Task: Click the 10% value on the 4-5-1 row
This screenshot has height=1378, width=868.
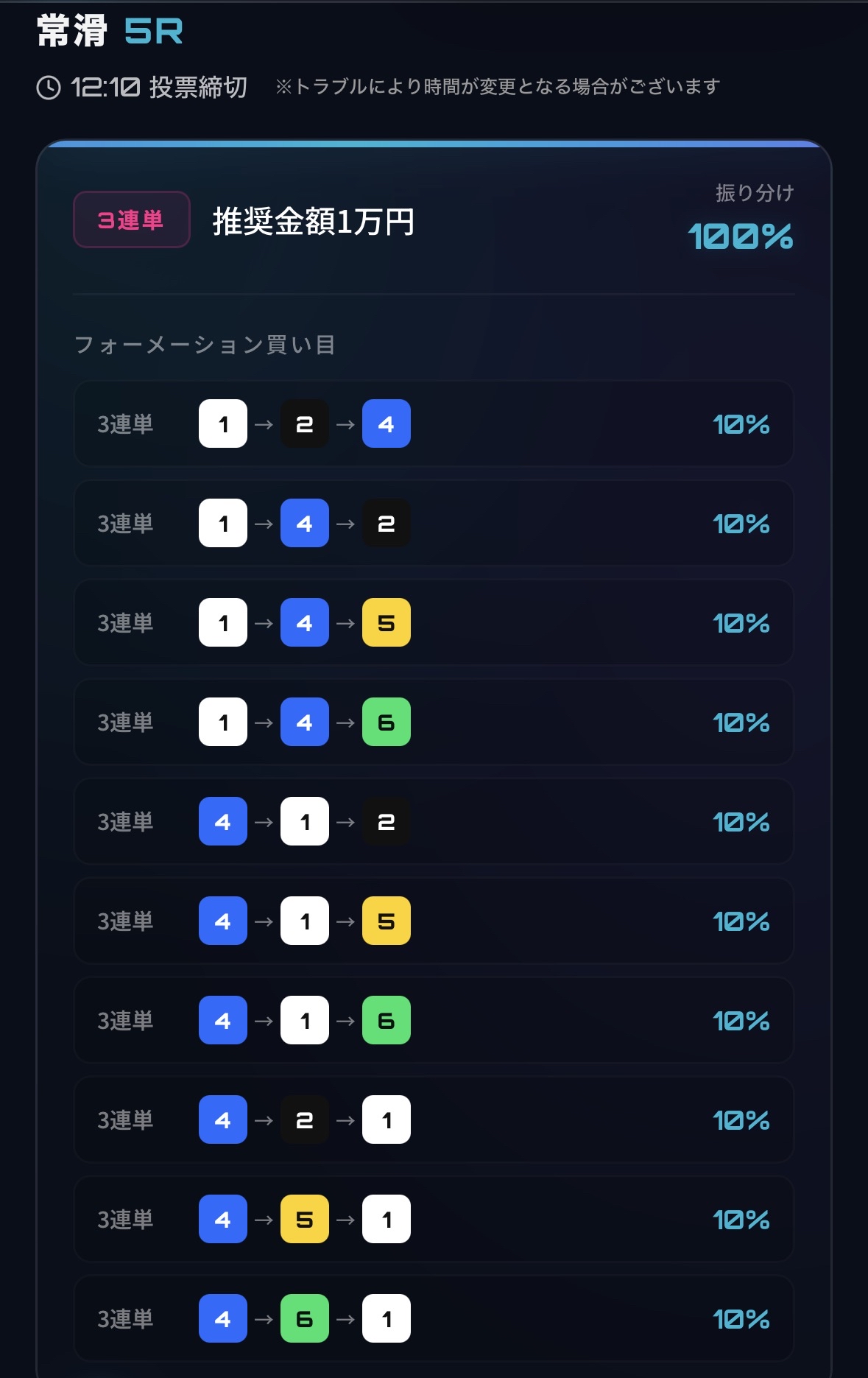Action: click(x=741, y=1220)
